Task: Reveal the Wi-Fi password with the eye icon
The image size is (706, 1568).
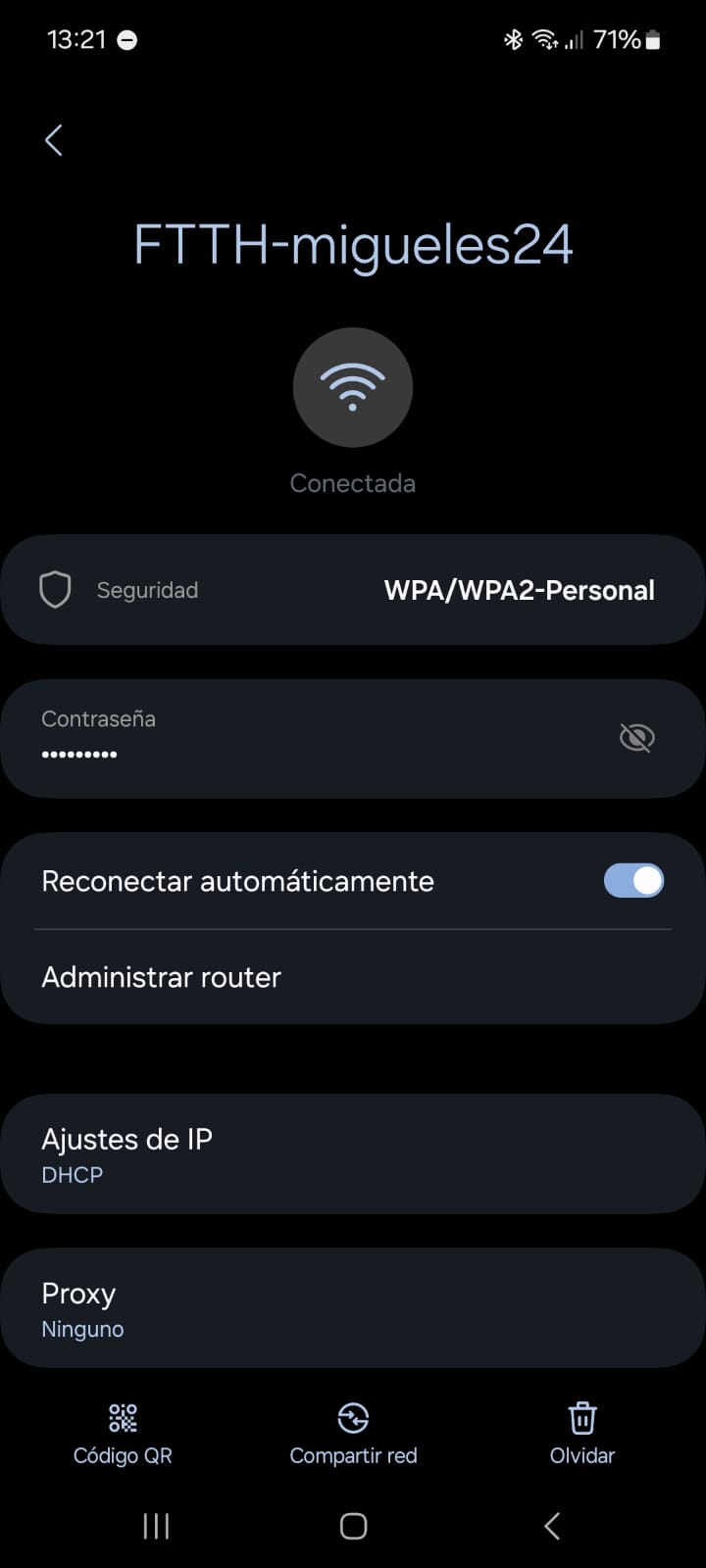Action: pos(636,737)
